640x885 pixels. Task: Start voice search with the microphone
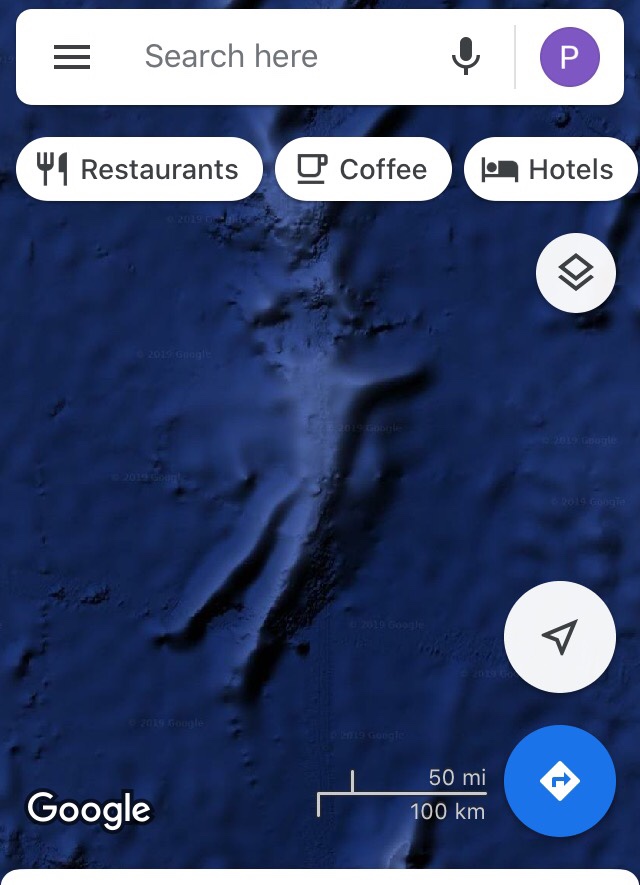pos(466,57)
